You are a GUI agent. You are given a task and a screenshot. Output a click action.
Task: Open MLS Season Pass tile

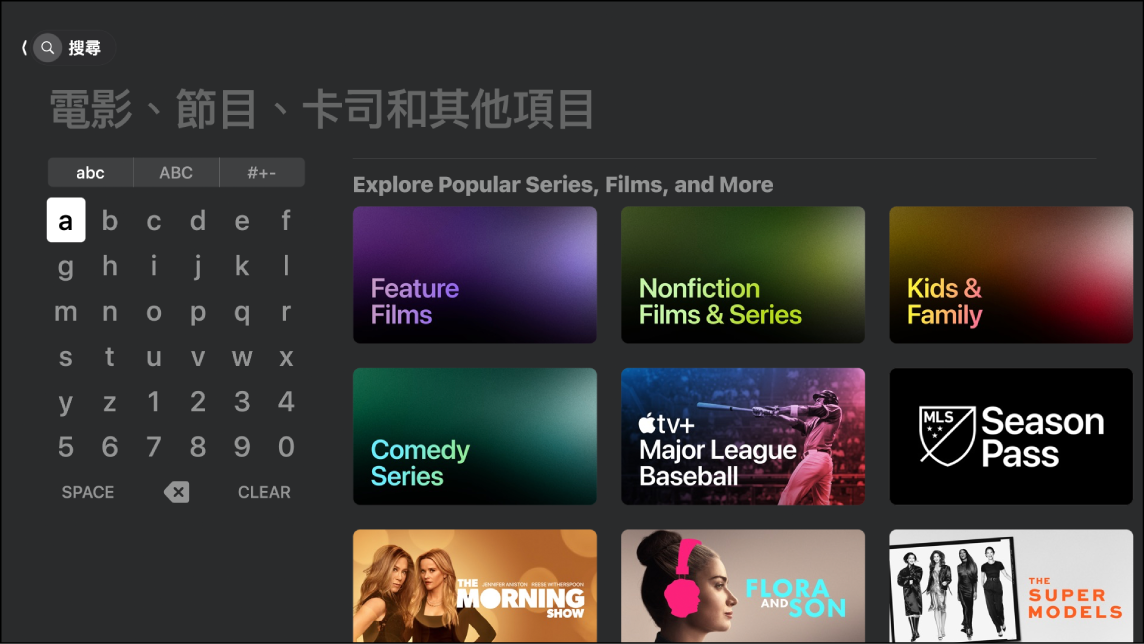click(1010, 436)
